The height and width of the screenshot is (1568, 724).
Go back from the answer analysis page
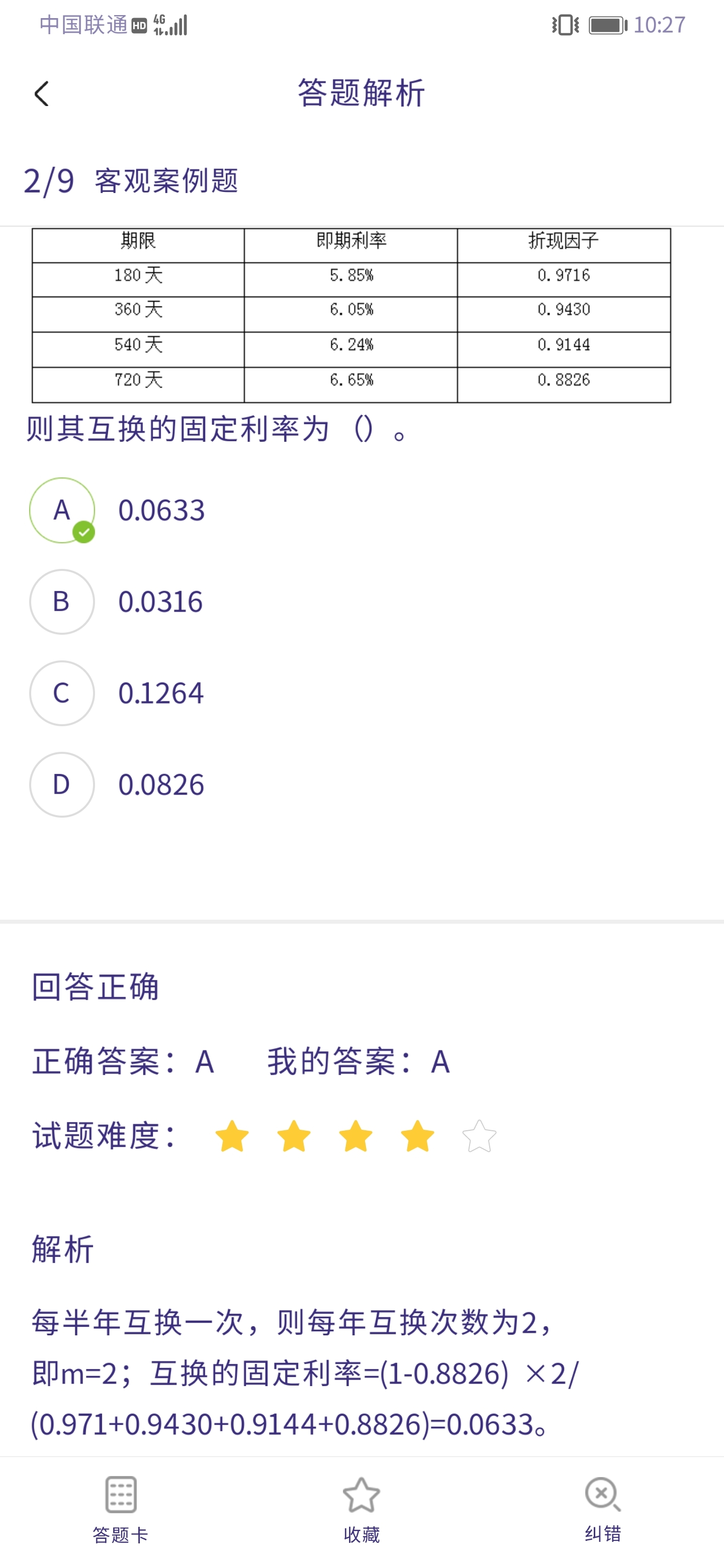coord(41,94)
